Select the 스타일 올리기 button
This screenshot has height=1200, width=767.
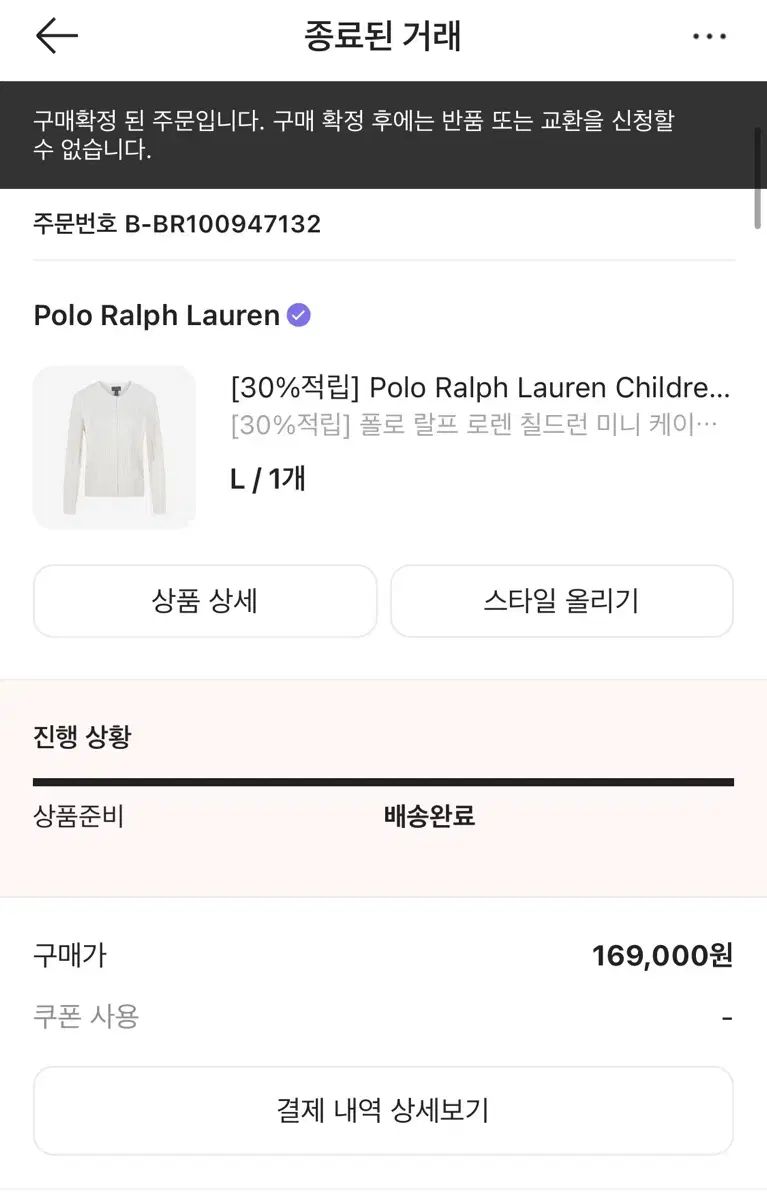coord(561,601)
